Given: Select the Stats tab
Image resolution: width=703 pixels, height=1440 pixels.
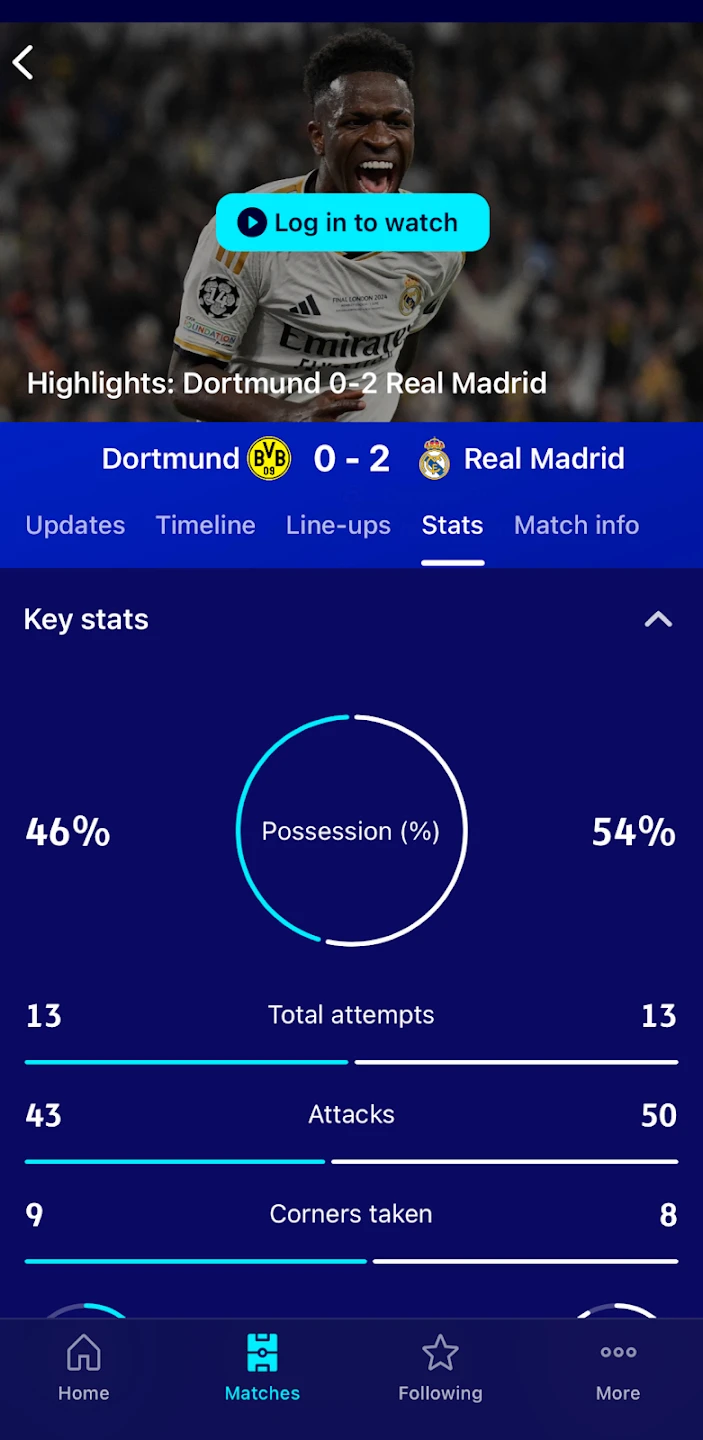Looking at the screenshot, I should 452,525.
